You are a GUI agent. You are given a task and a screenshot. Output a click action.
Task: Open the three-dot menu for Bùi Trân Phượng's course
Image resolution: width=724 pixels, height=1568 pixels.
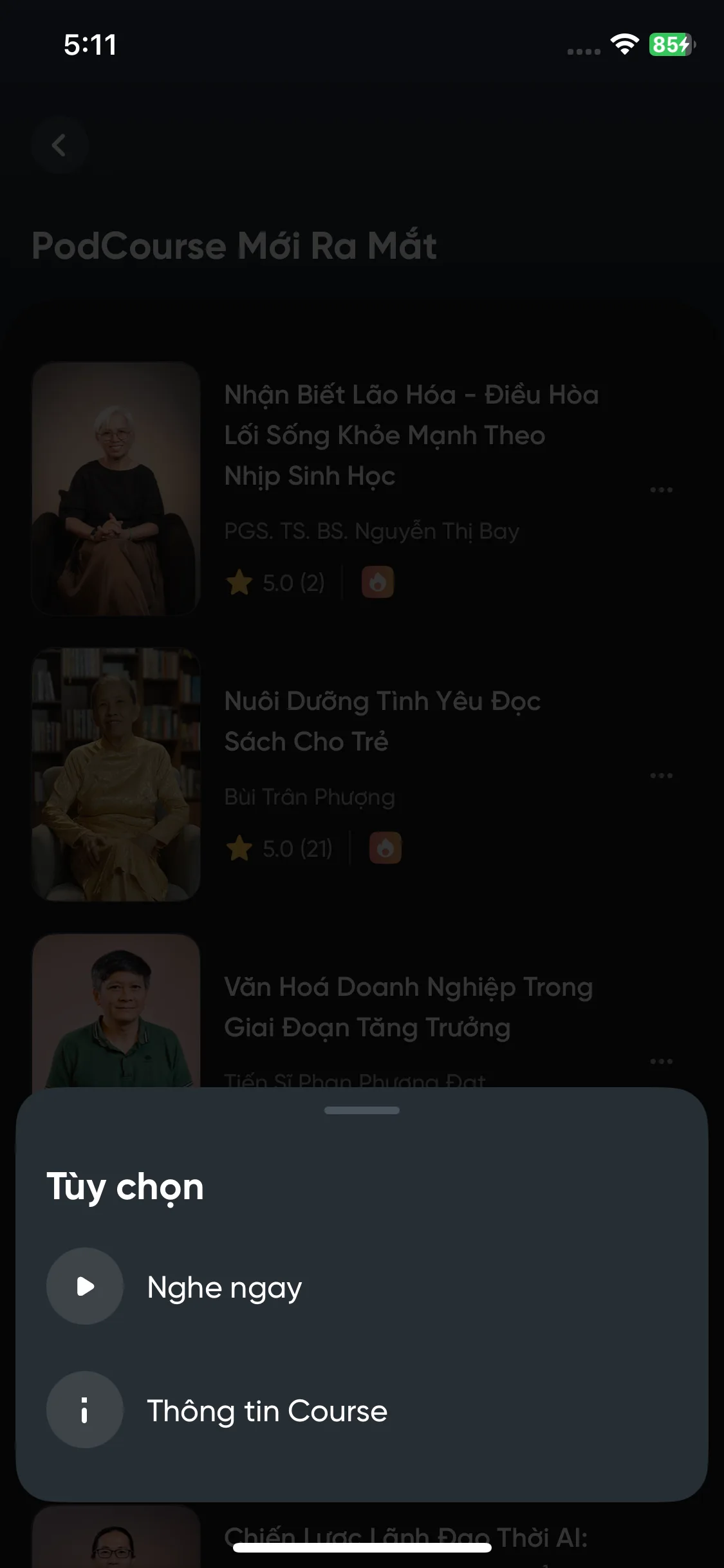click(x=662, y=776)
